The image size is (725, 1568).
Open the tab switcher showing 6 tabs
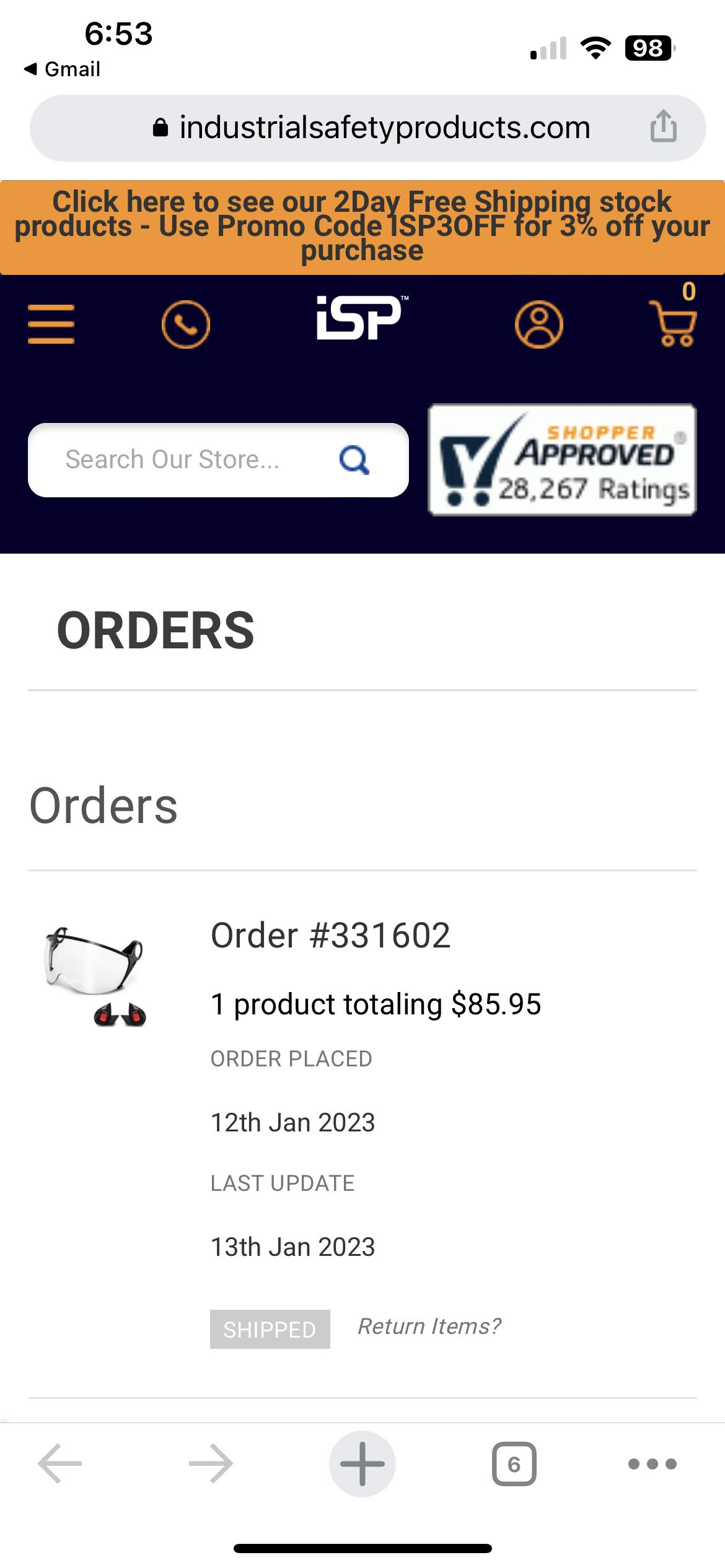pos(514,1464)
